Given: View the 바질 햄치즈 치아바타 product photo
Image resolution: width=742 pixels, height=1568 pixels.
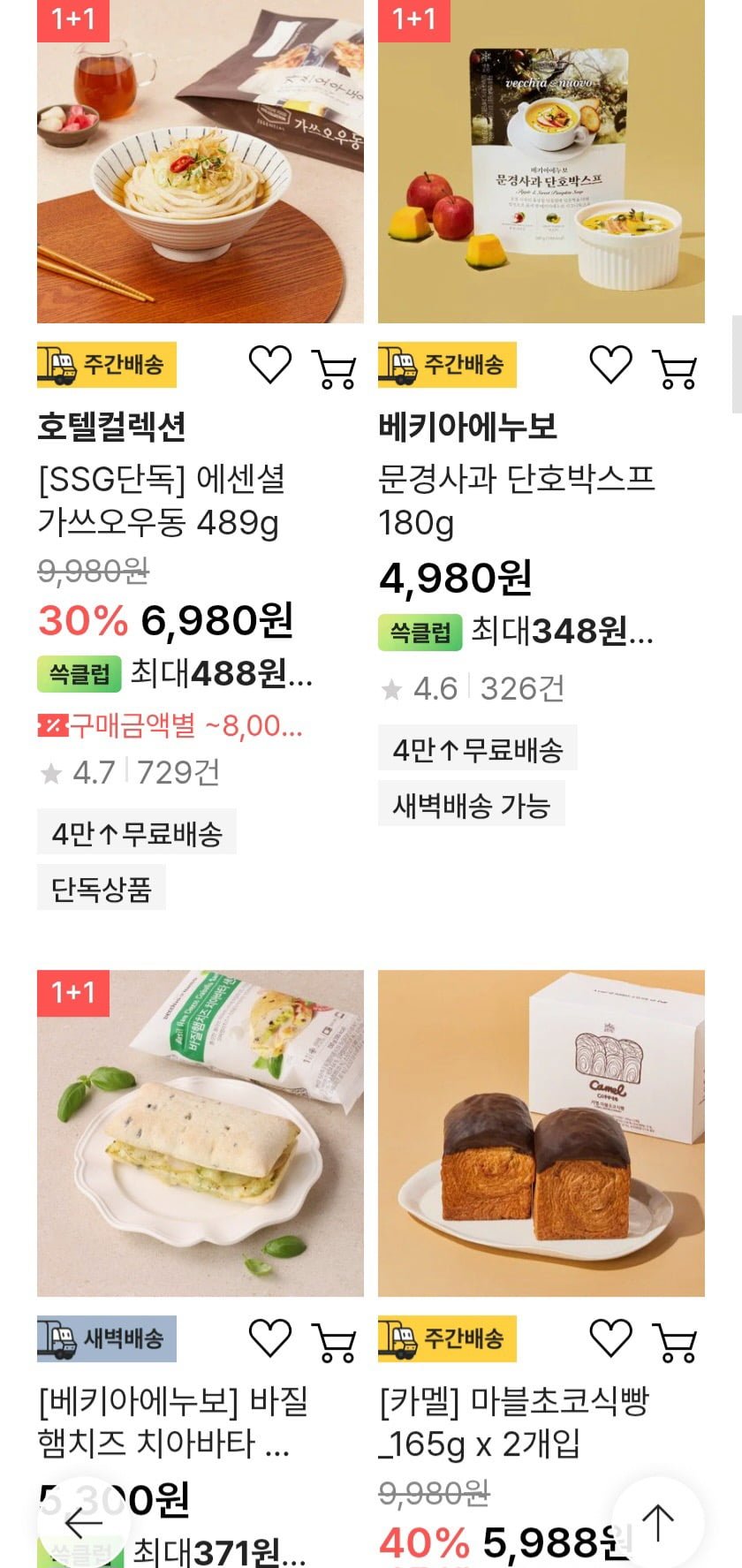Looking at the screenshot, I should 200,1132.
